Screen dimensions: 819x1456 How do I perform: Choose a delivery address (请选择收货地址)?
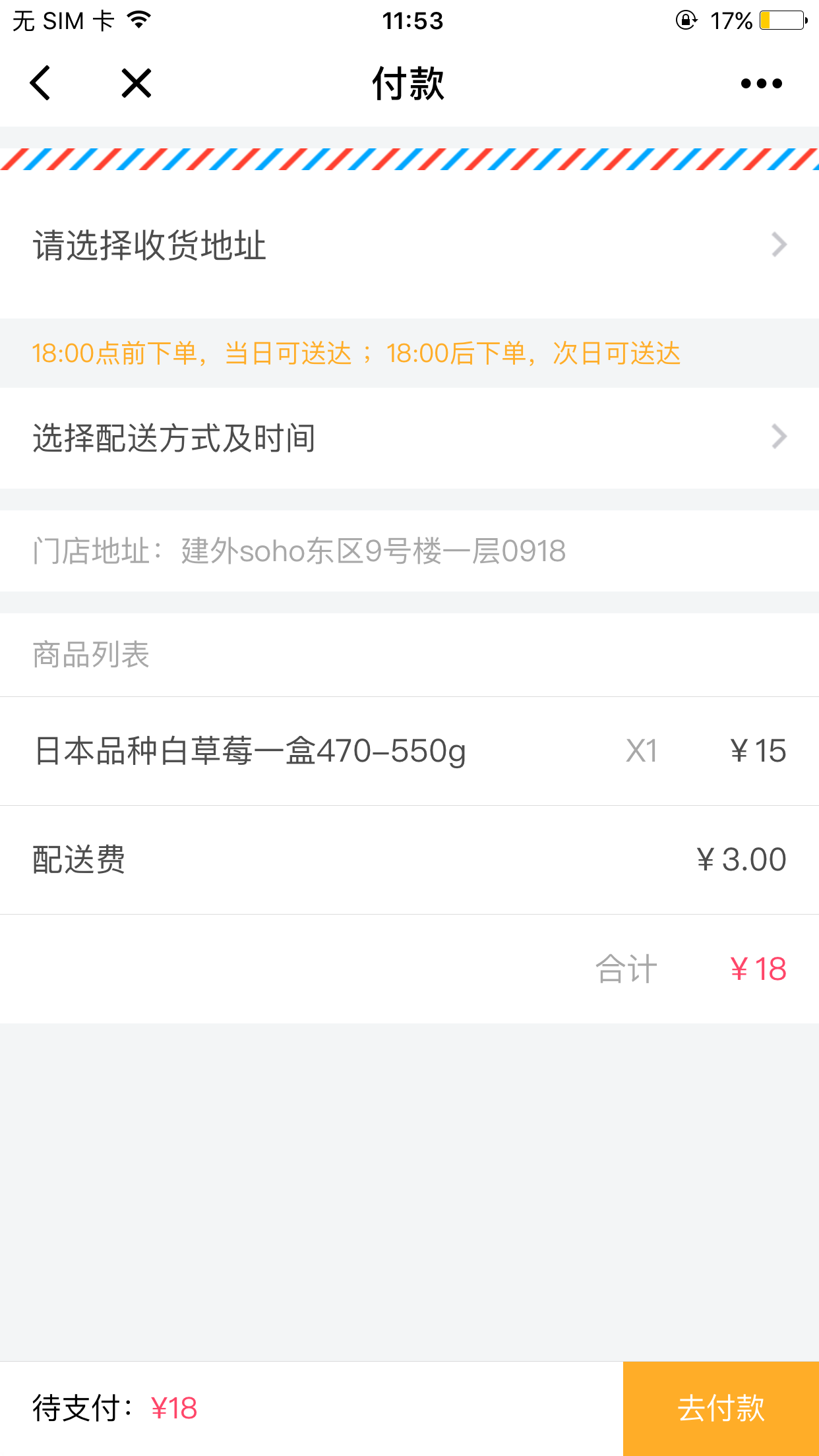[x=409, y=245]
